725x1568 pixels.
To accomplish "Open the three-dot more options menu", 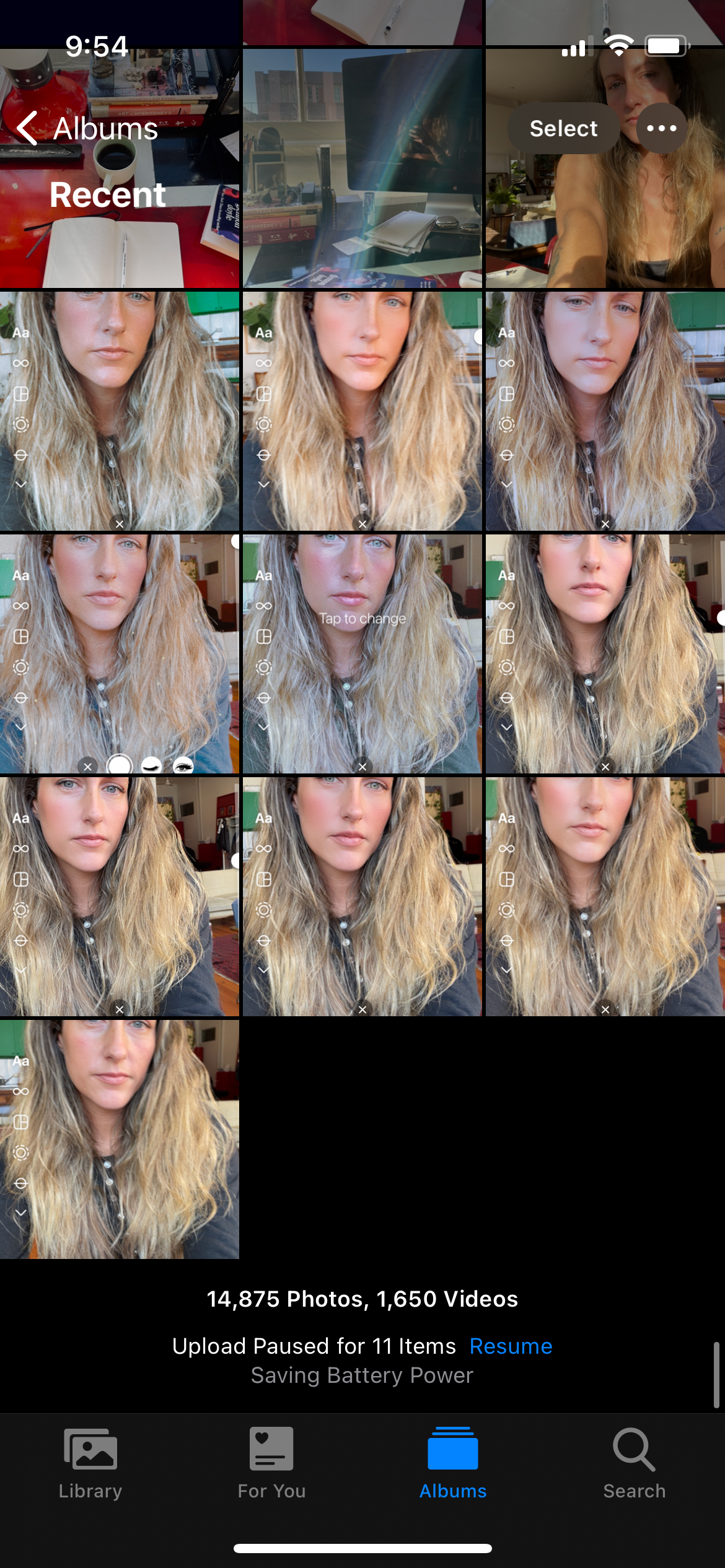I will [661, 129].
